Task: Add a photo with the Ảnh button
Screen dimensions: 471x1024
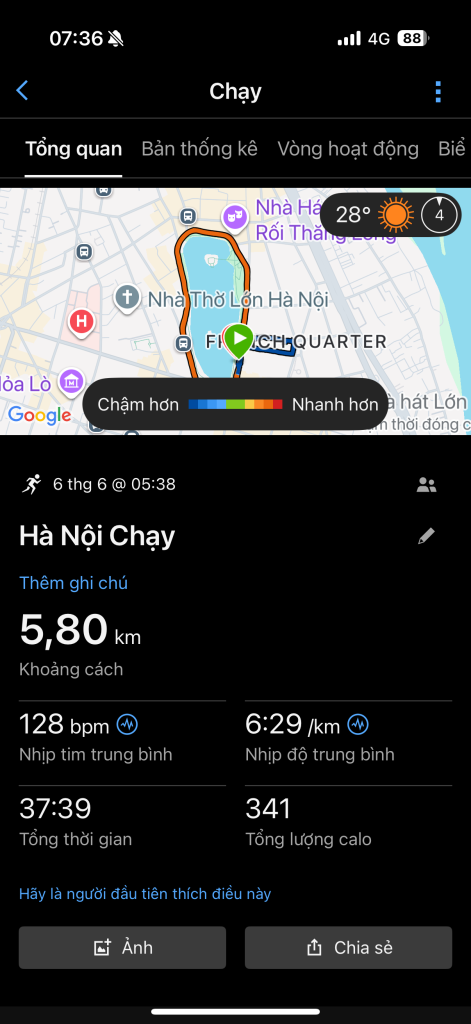Action: (122, 948)
